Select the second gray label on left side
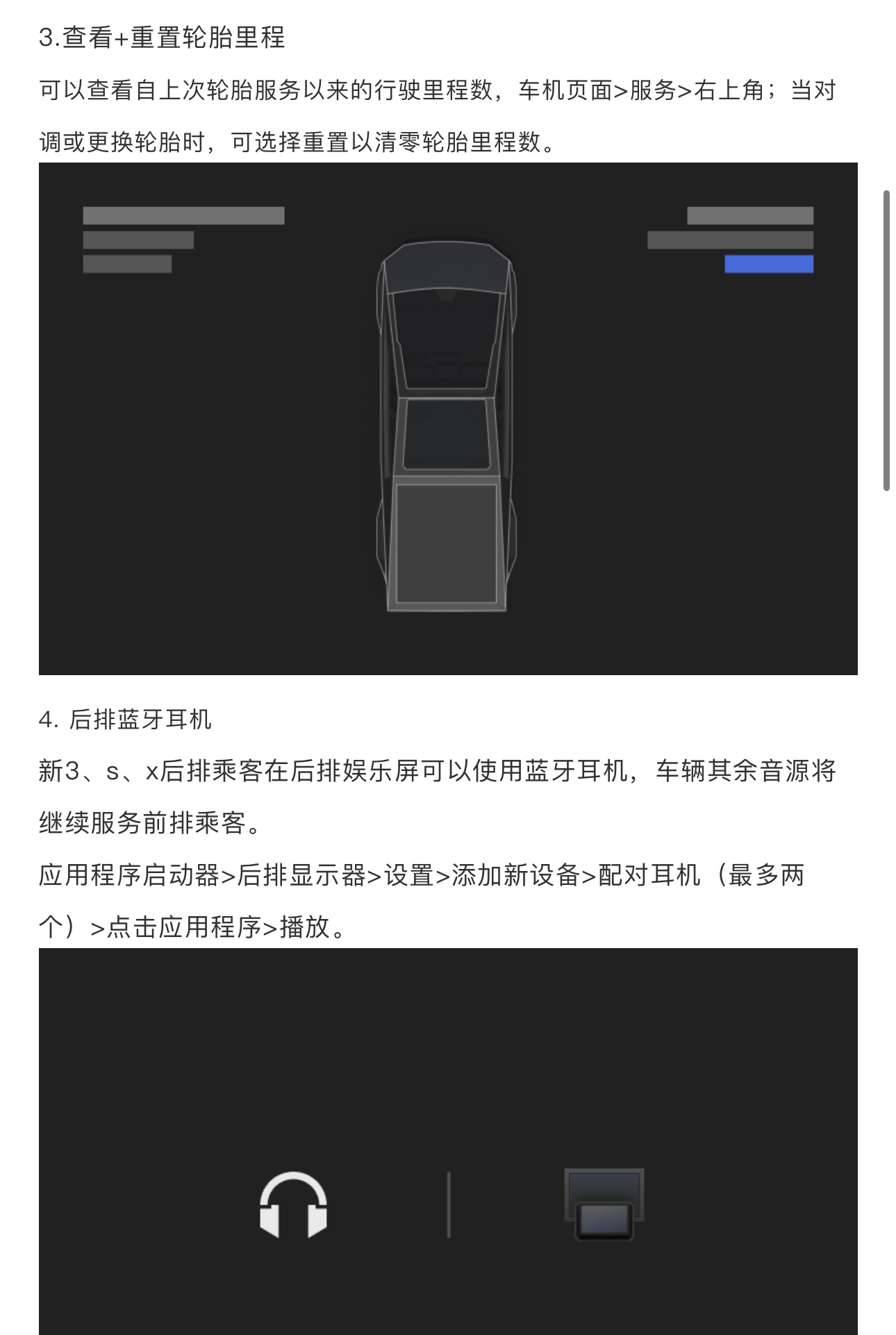This screenshot has height=1335, width=896. point(137,240)
